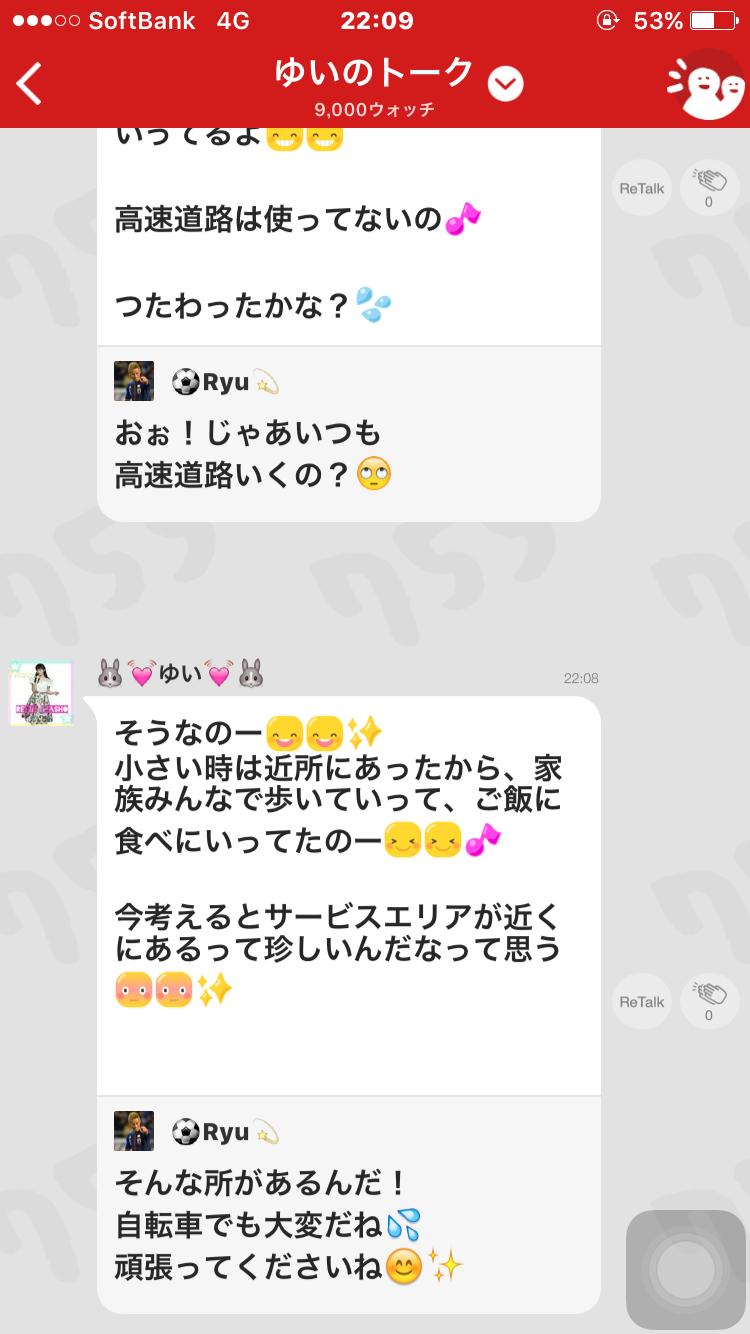Screen dimensions: 750x1334
Task: Tap Ryu's avatar on his bottom reply
Action: (133, 1131)
